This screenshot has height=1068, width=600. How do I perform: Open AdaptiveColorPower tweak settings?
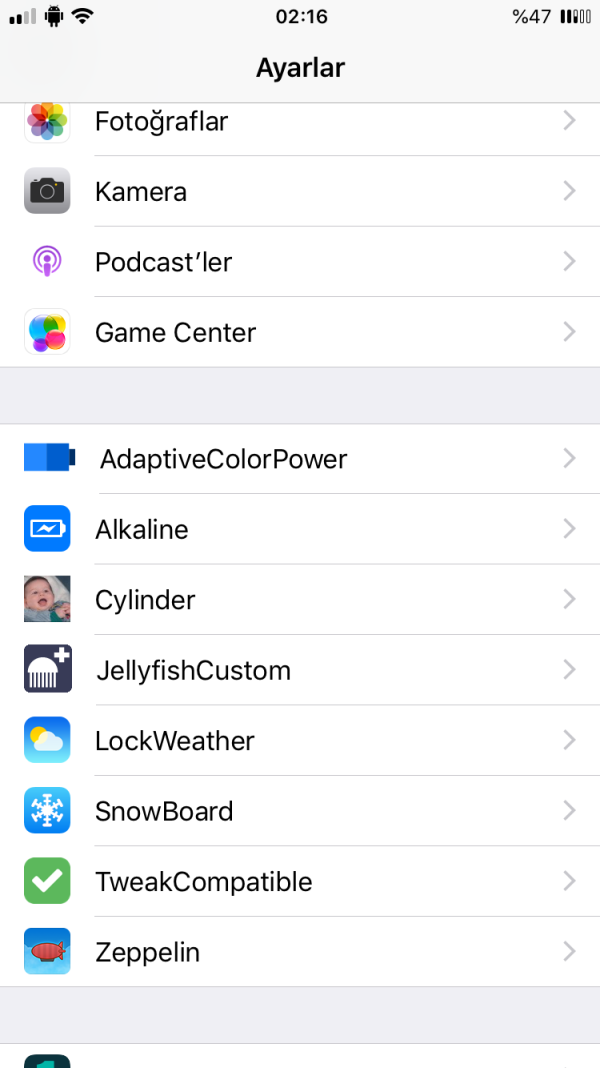(300, 459)
